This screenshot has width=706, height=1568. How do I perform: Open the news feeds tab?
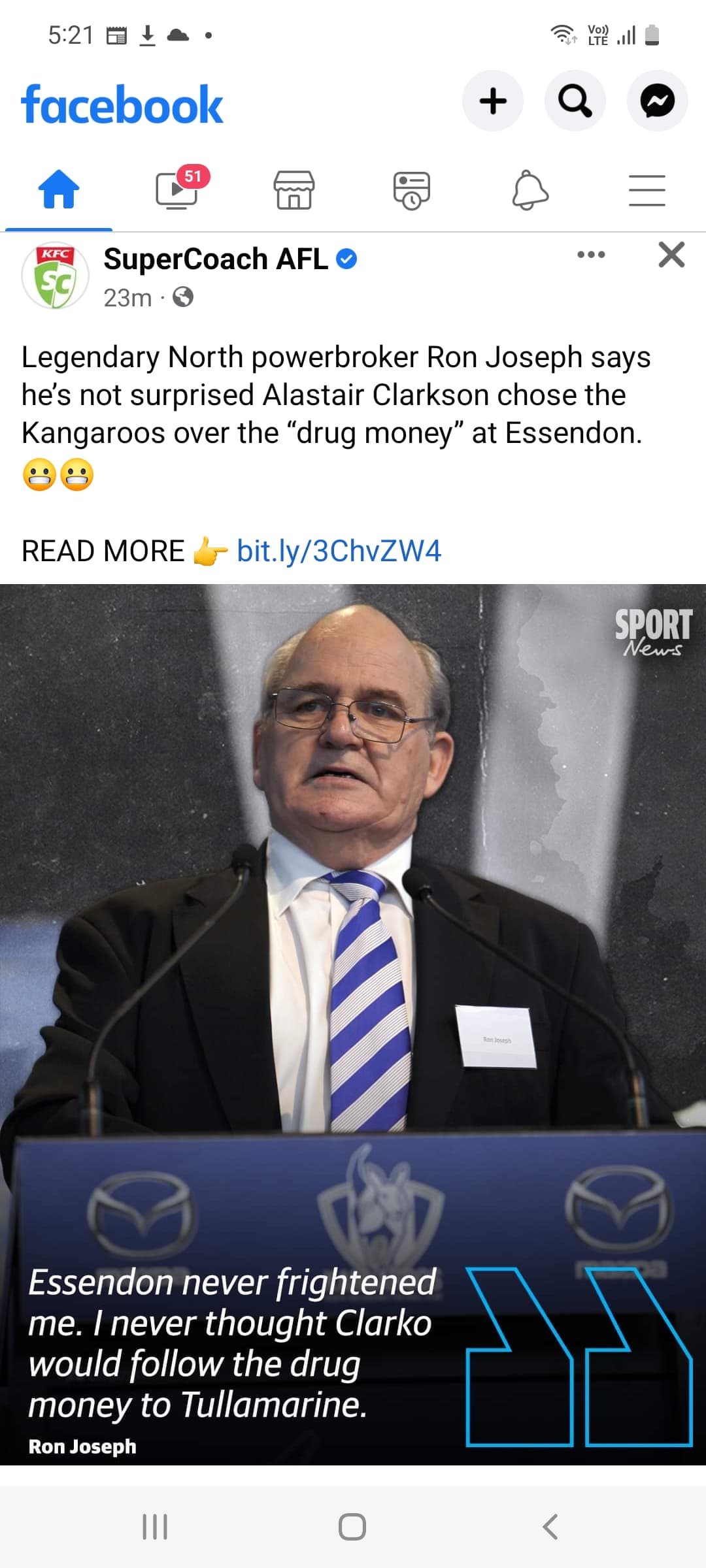(x=412, y=189)
